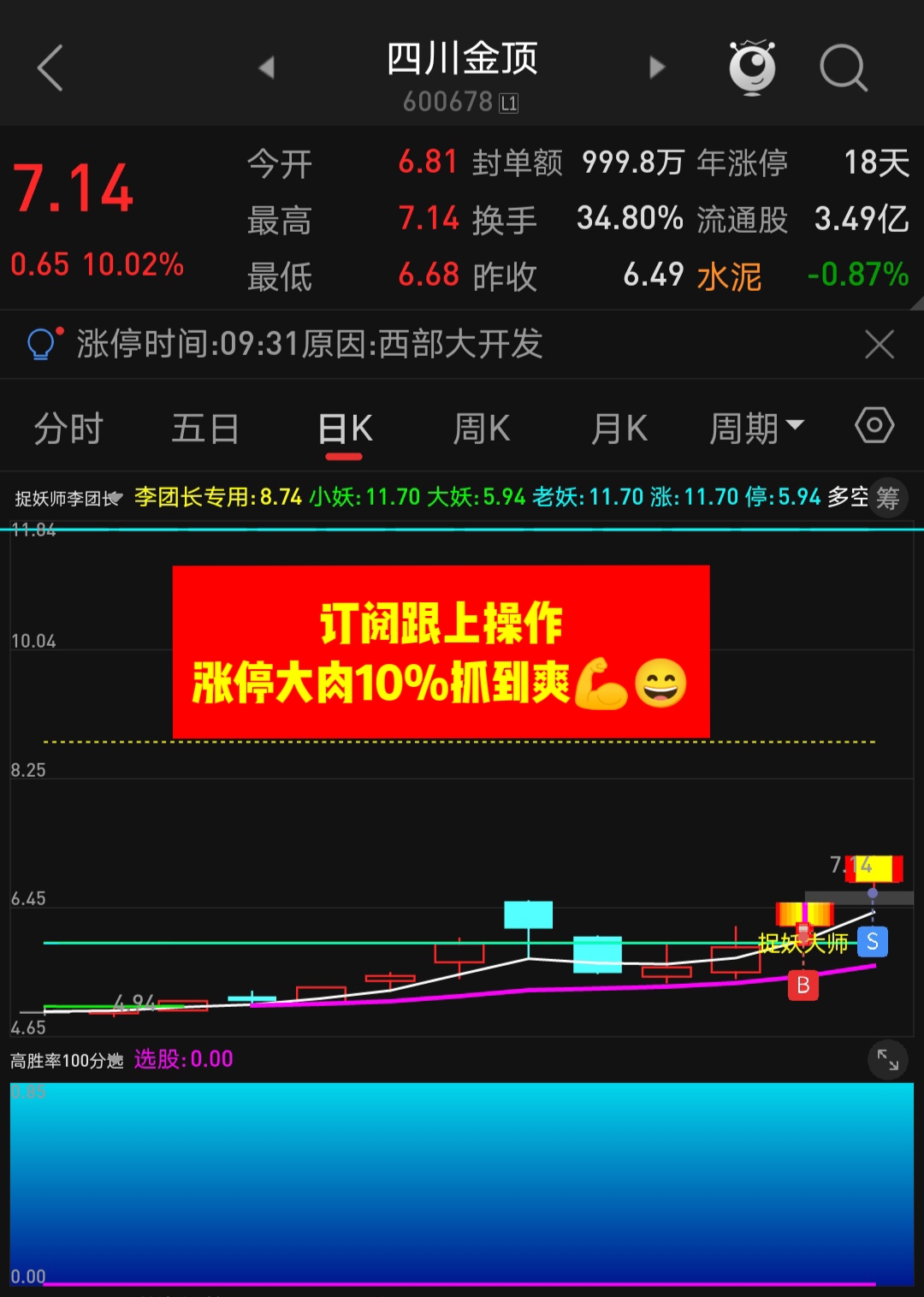The width and height of the screenshot is (924, 1297).
Task: Switch to the 五日 chart tab
Action: [x=205, y=429]
